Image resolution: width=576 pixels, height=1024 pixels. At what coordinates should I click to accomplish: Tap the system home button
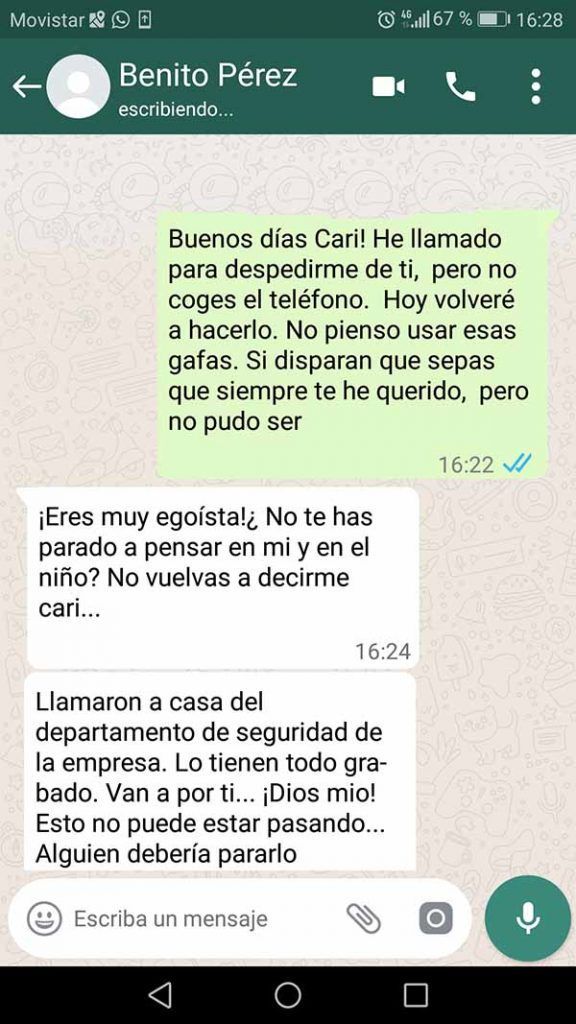tap(288, 995)
